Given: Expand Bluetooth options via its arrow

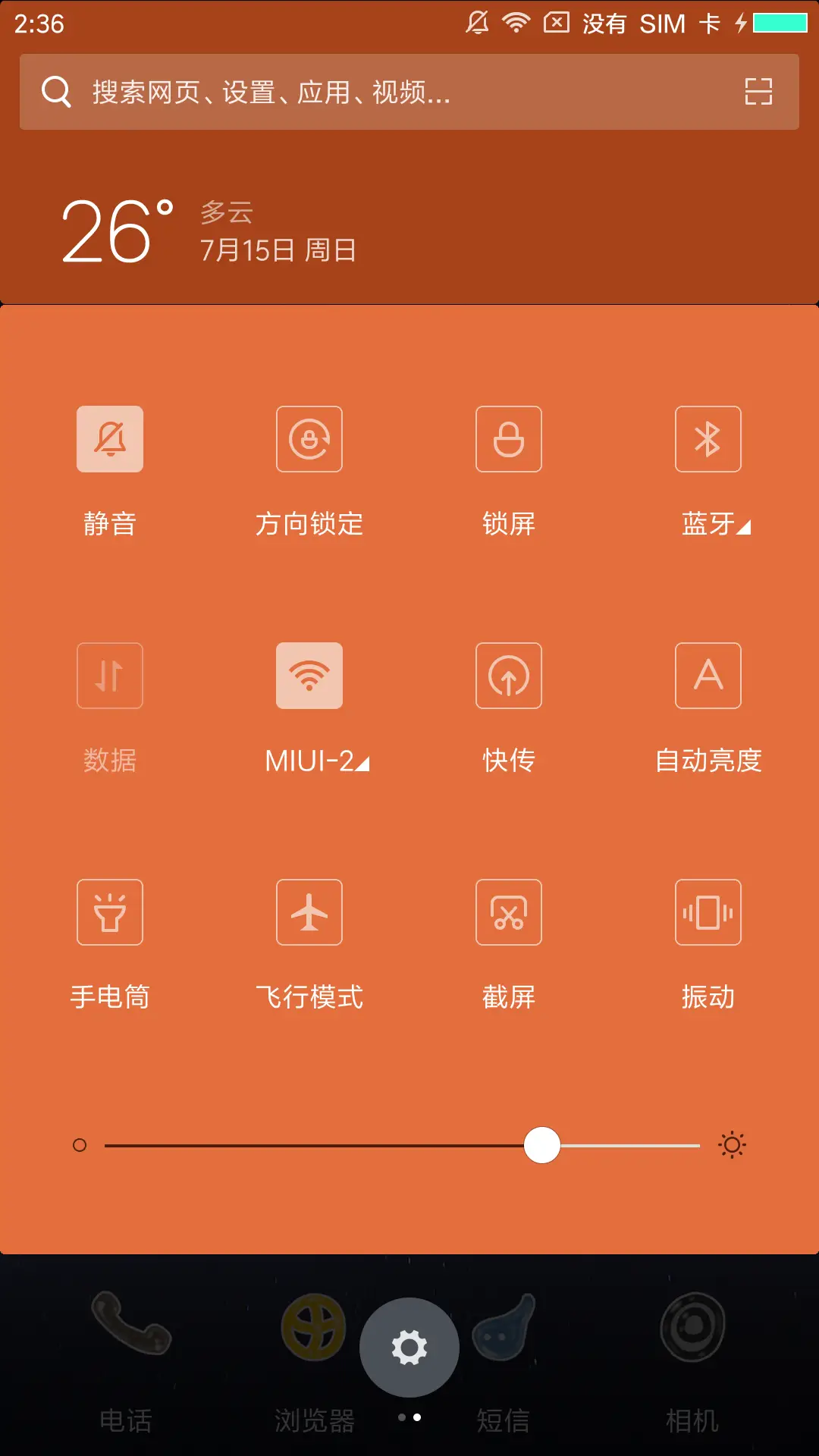Looking at the screenshot, I should click(x=742, y=527).
